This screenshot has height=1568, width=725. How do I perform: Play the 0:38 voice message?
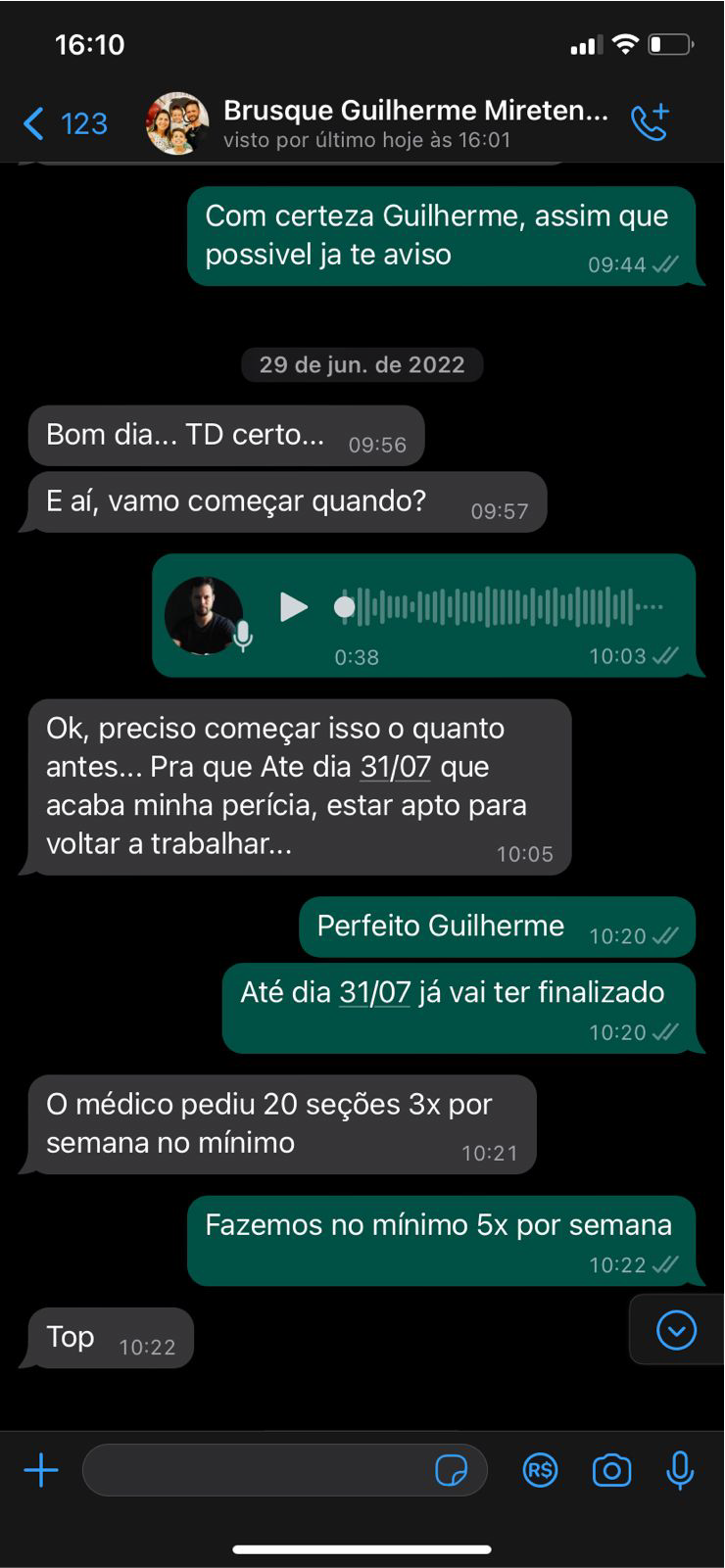pyautogui.click(x=293, y=607)
